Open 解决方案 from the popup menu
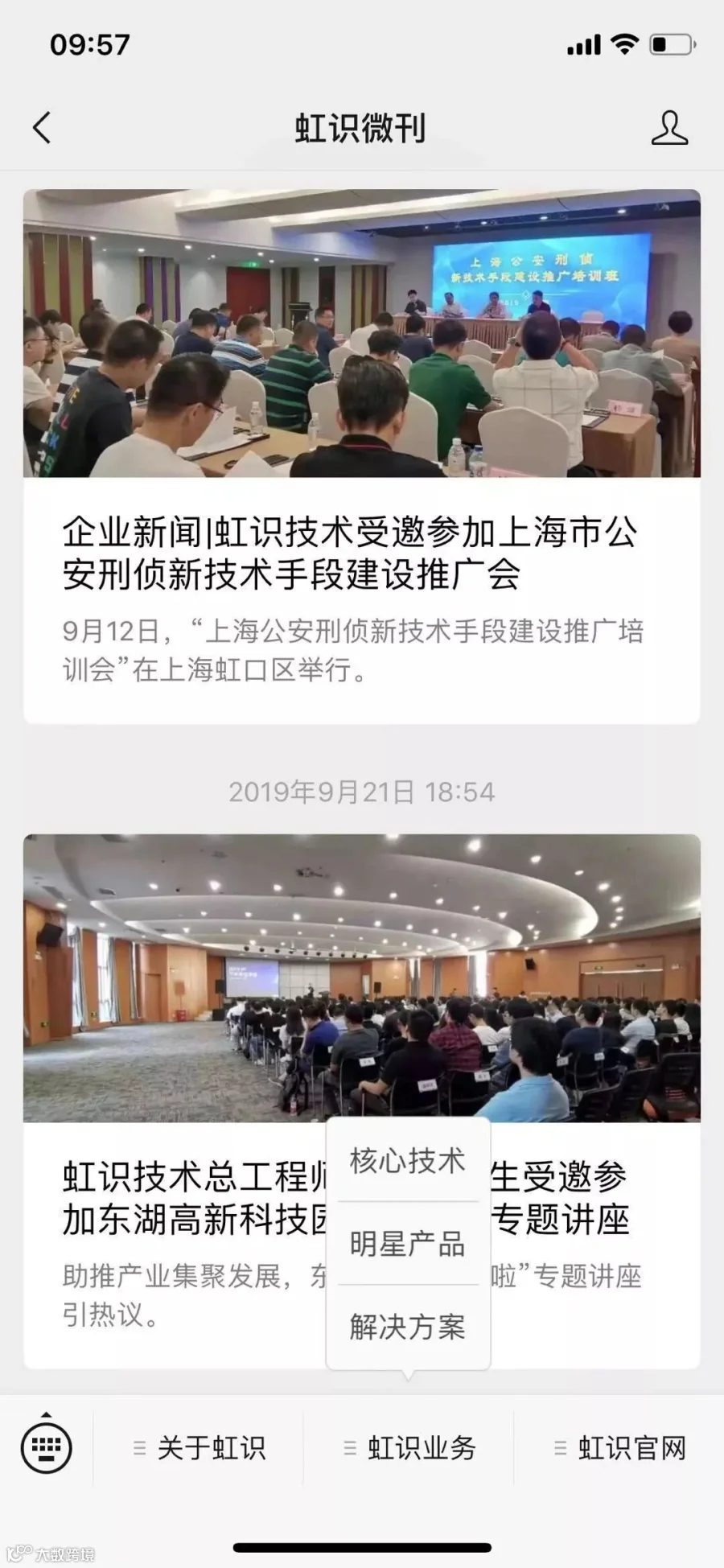This screenshot has height=1568, width=724. point(408,1326)
